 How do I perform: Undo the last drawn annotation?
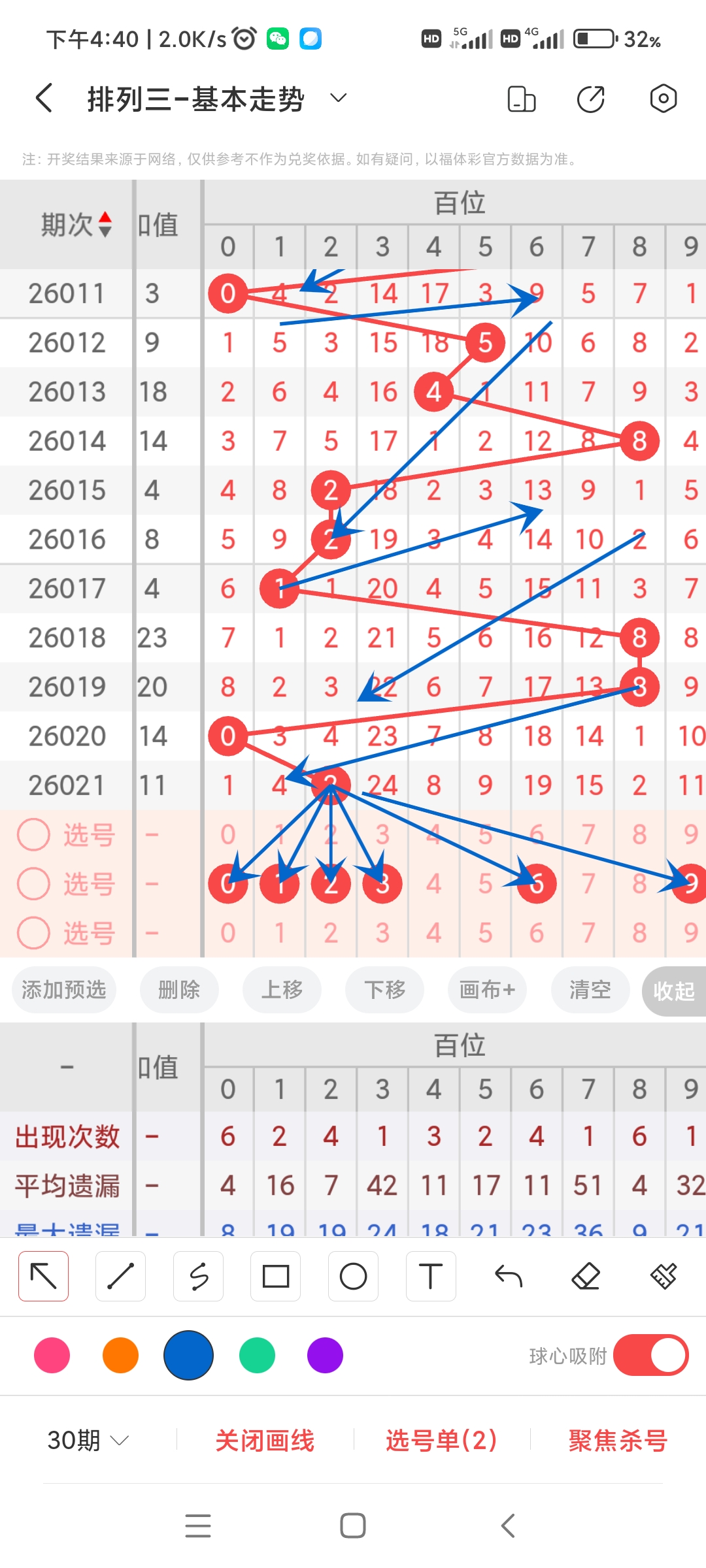(509, 1275)
